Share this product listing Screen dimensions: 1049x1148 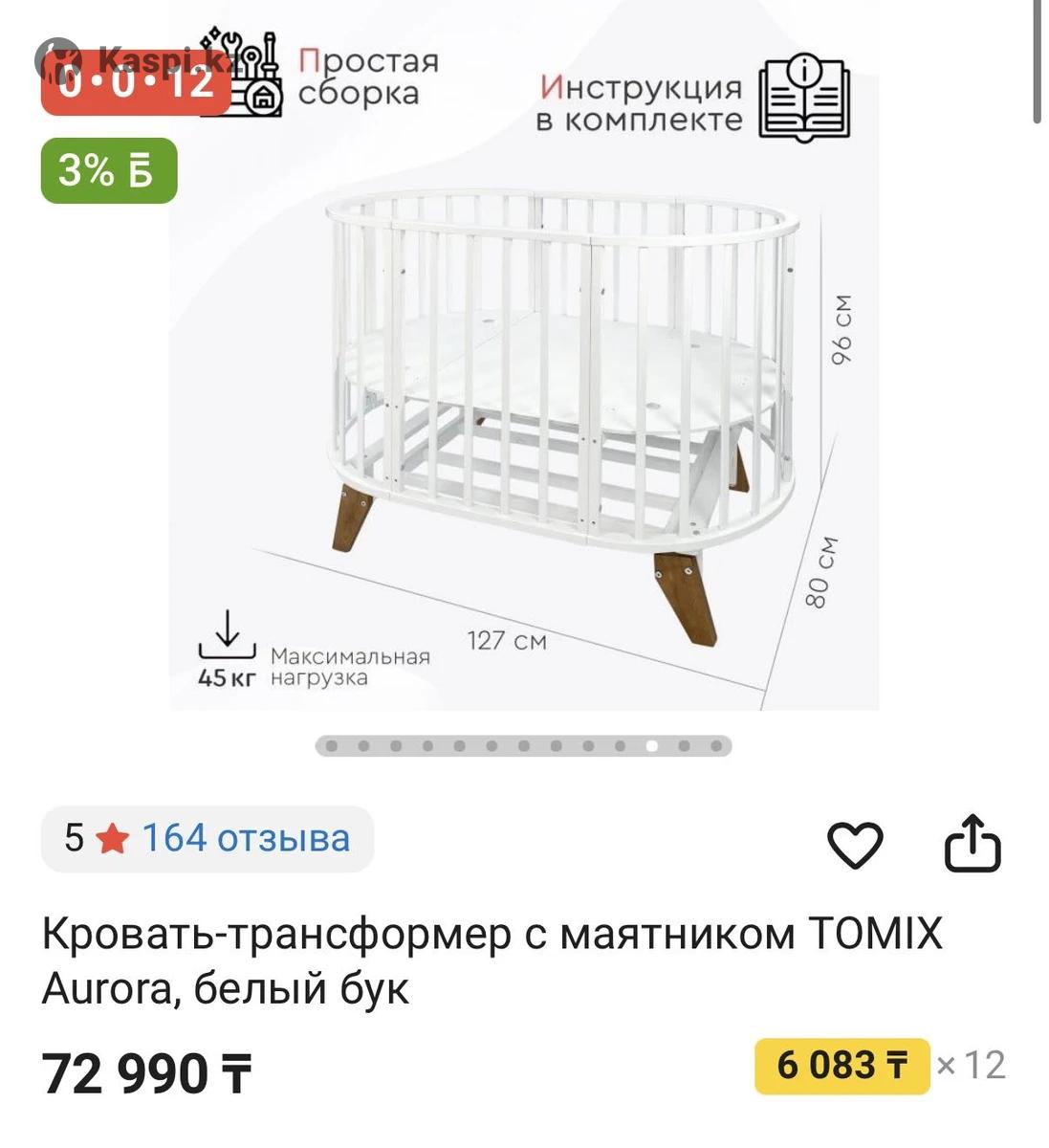972,843
